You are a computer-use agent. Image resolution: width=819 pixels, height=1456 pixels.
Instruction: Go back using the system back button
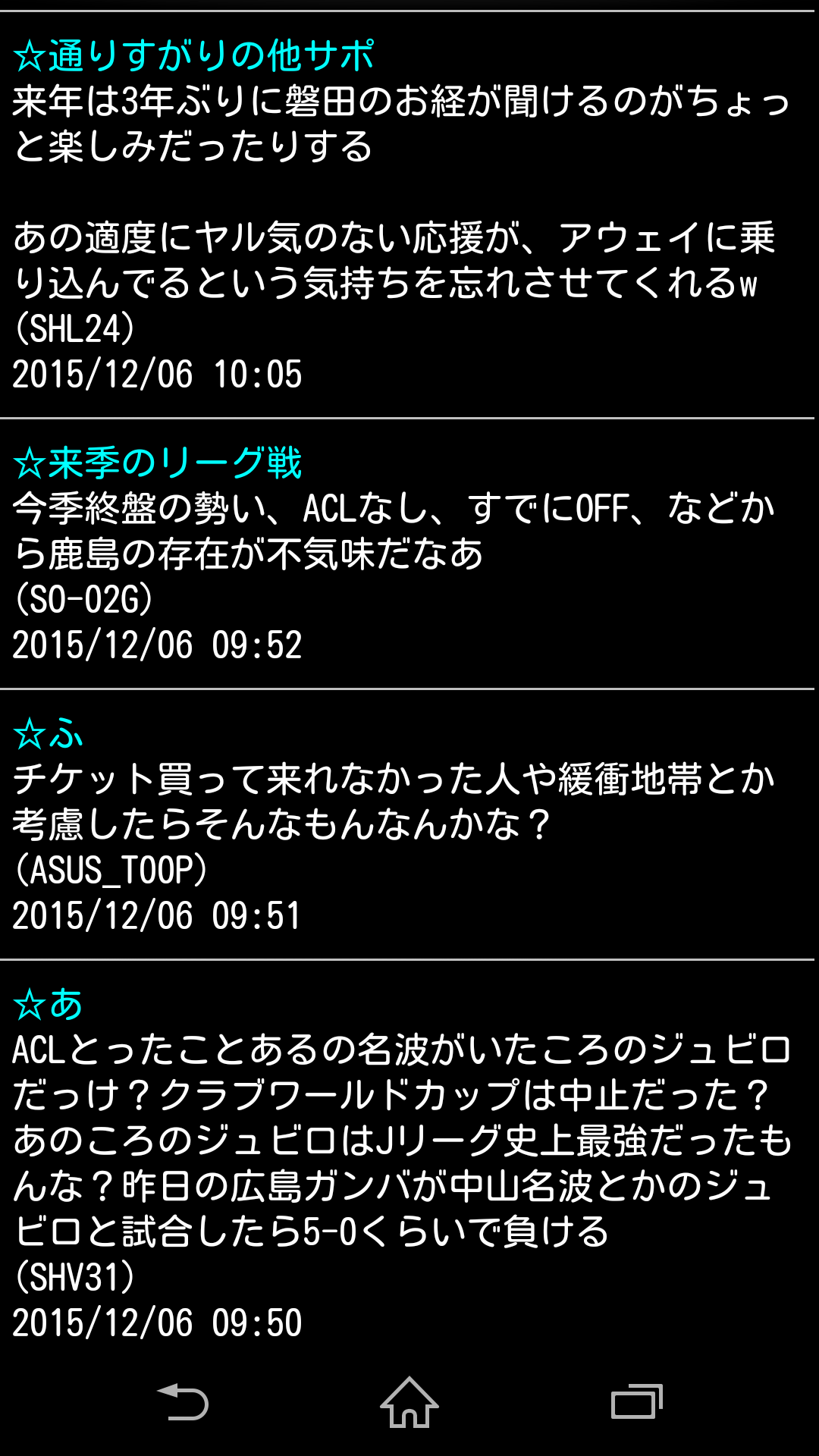(x=182, y=1401)
